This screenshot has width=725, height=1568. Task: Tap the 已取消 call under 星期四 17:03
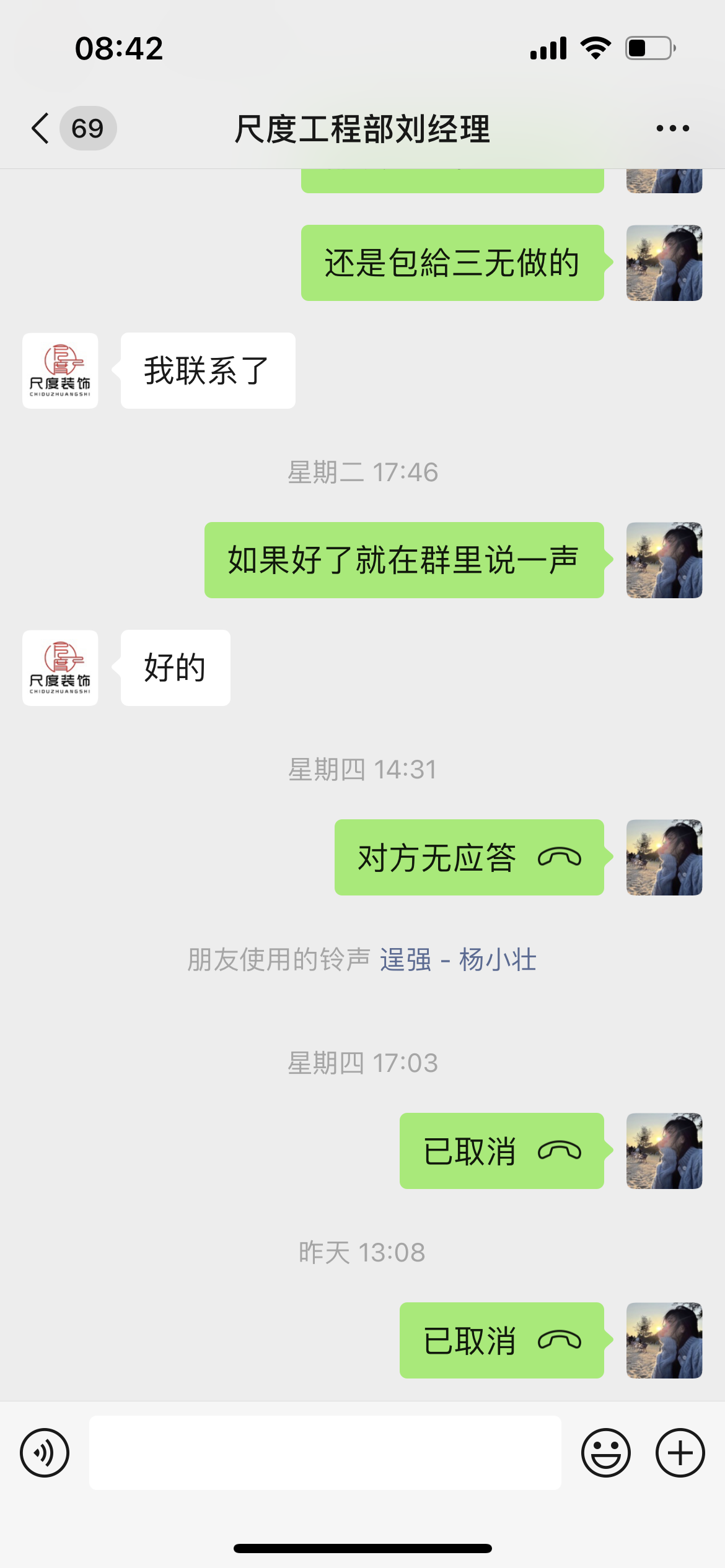click(x=501, y=1151)
